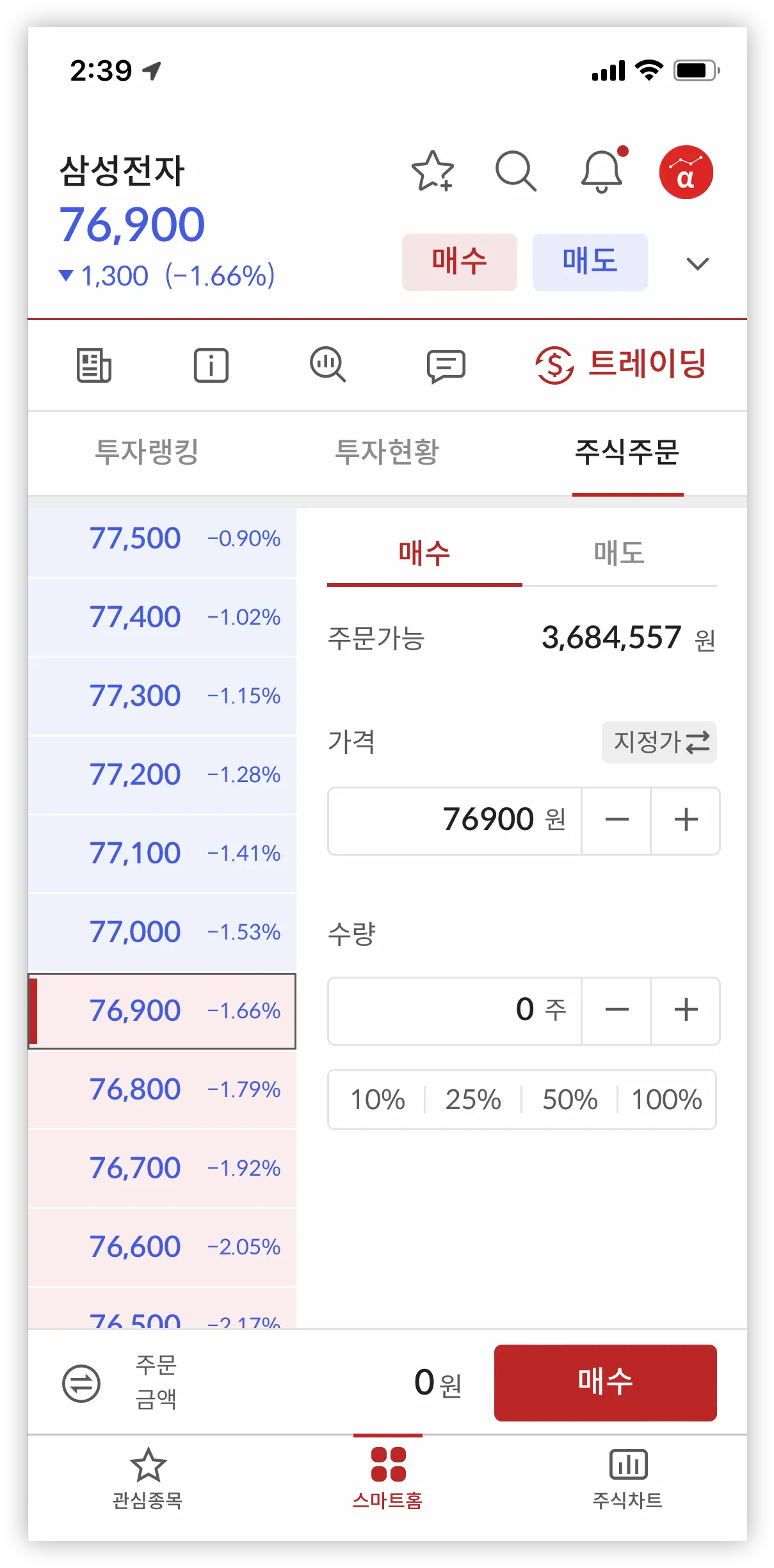Open the news icon tab
774x1568 pixels.
[x=94, y=365]
